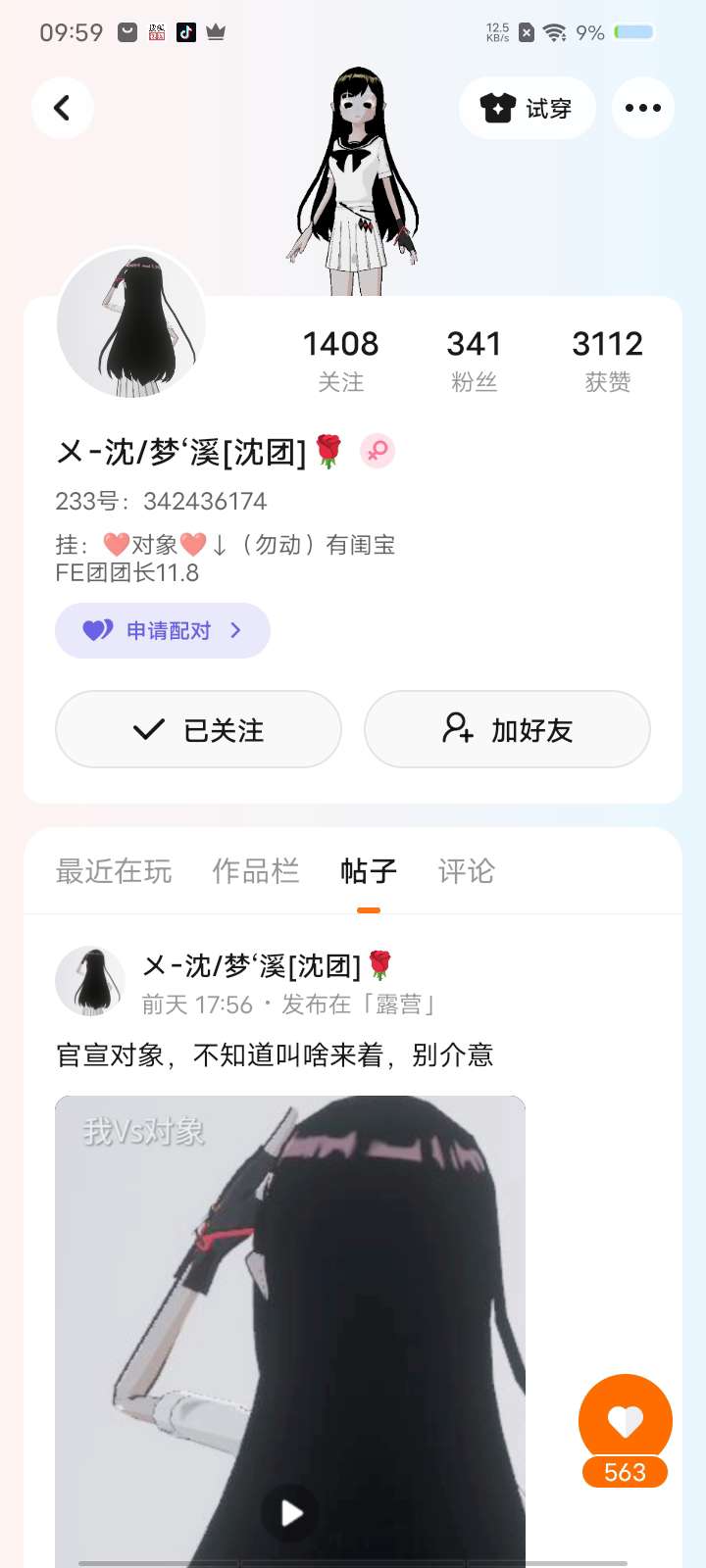
Task: Add this user with 加好友
Action: click(507, 729)
